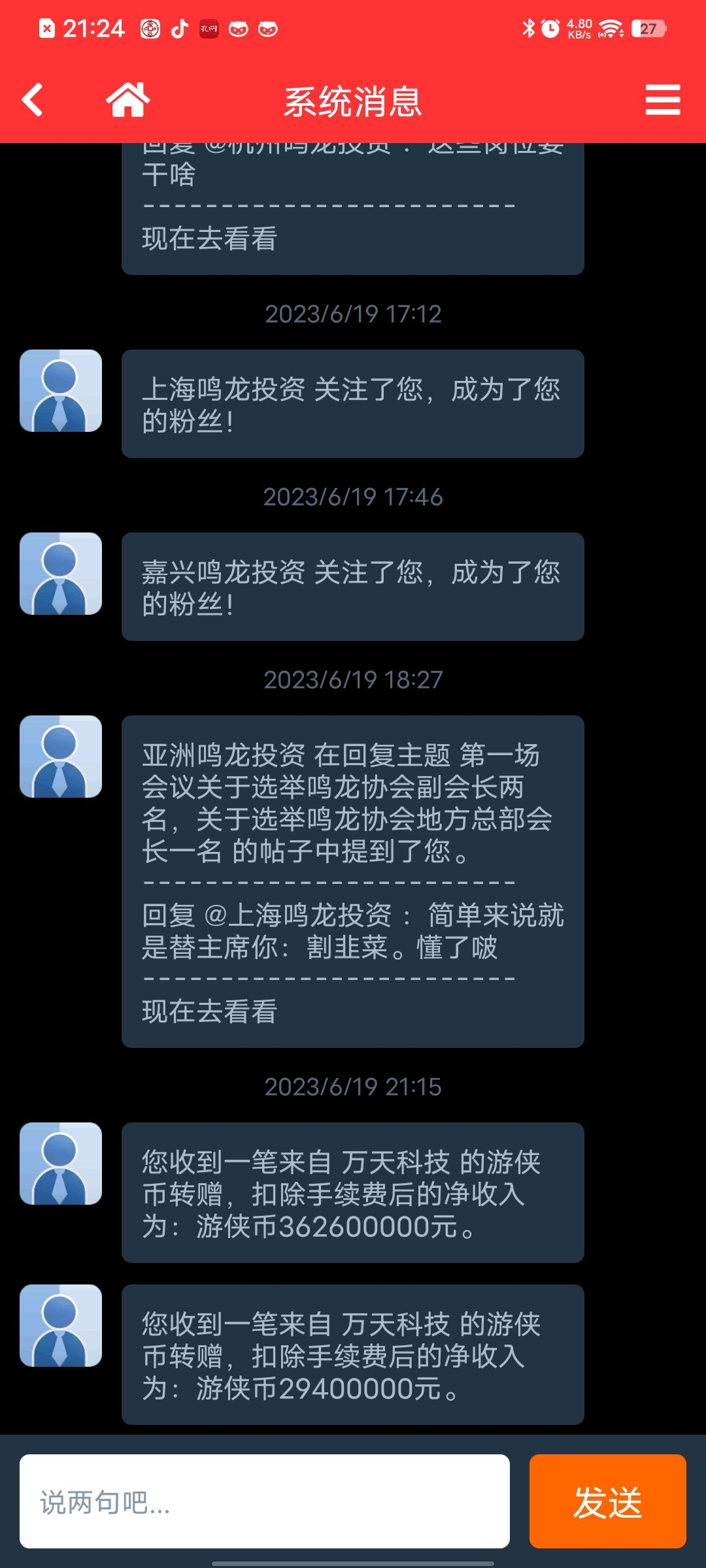This screenshot has width=706, height=1568.
Task: Tap the 说两句吧 message input field
Action: pyautogui.click(x=265, y=1501)
